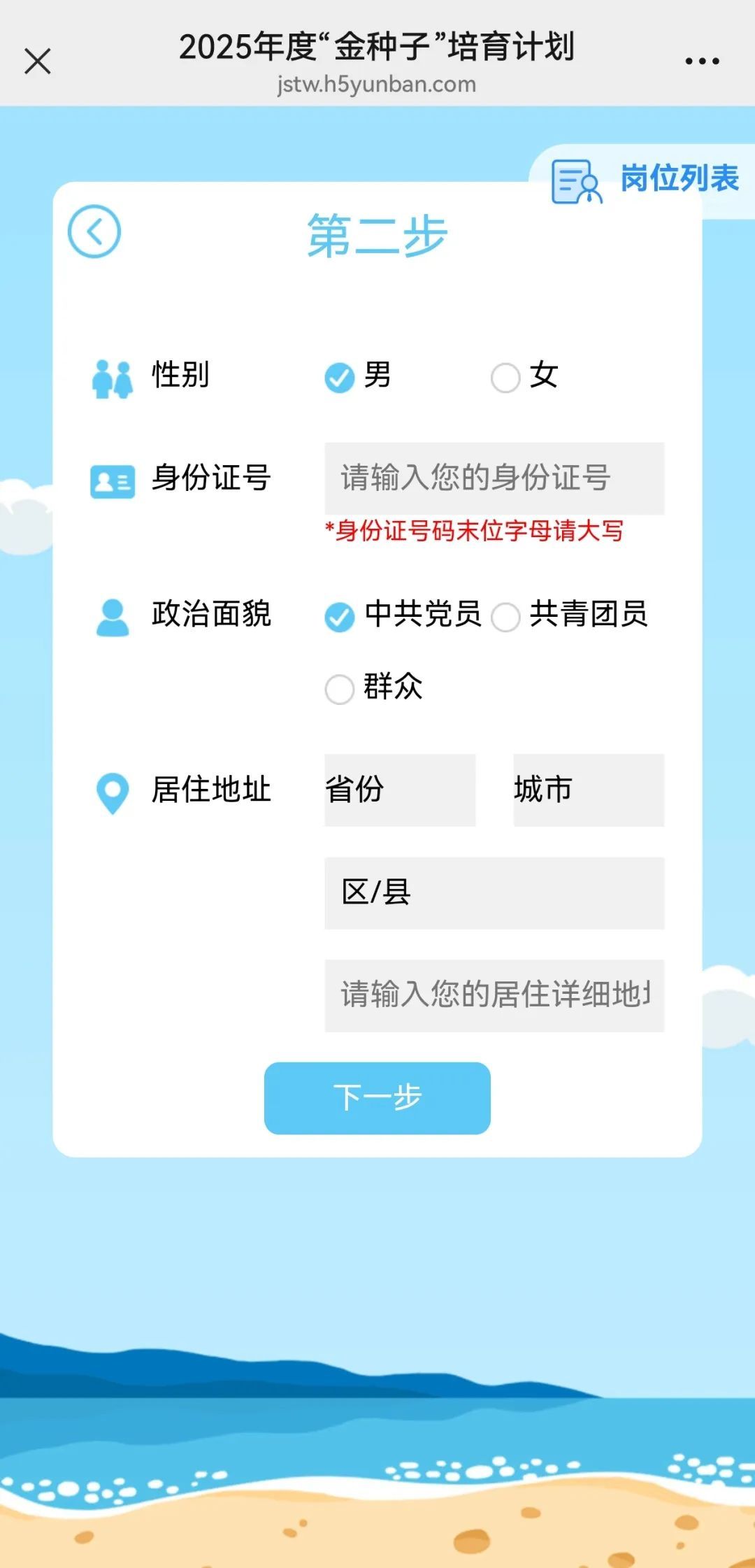Viewport: 755px width, 1568px height.
Task: Close the web page with X
Action: [x=38, y=62]
